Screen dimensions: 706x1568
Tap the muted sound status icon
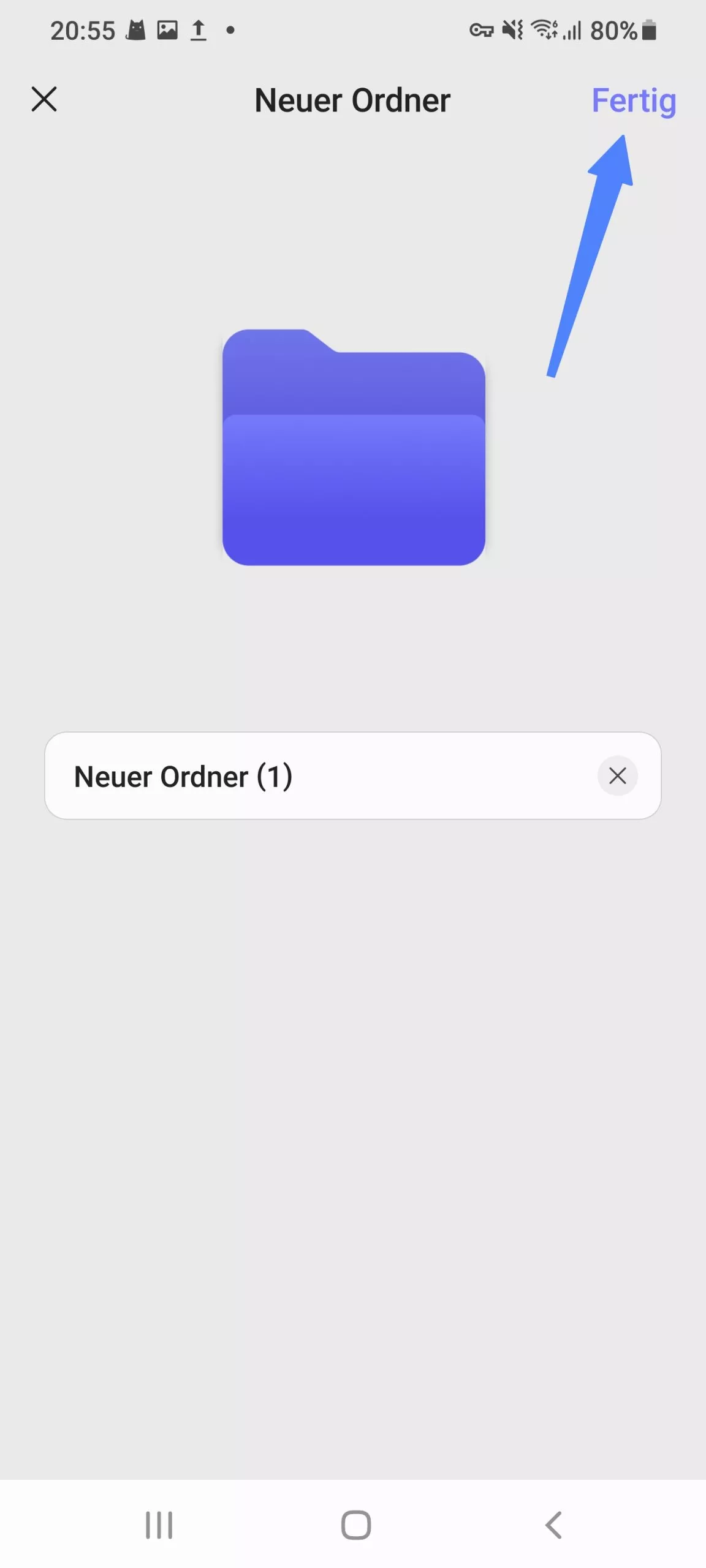point(512,29)
